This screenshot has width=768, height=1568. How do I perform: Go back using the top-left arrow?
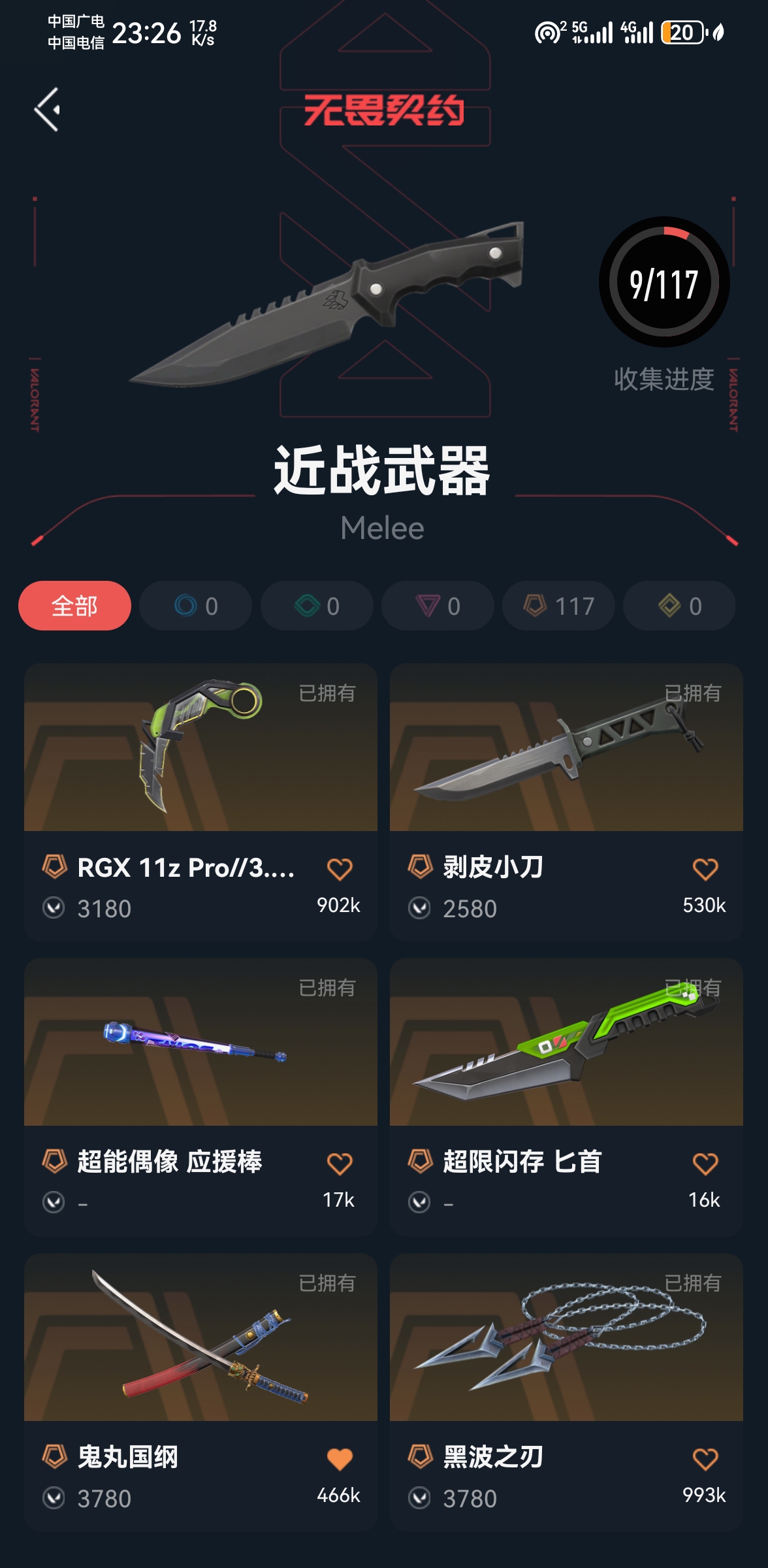click(47, 110)
